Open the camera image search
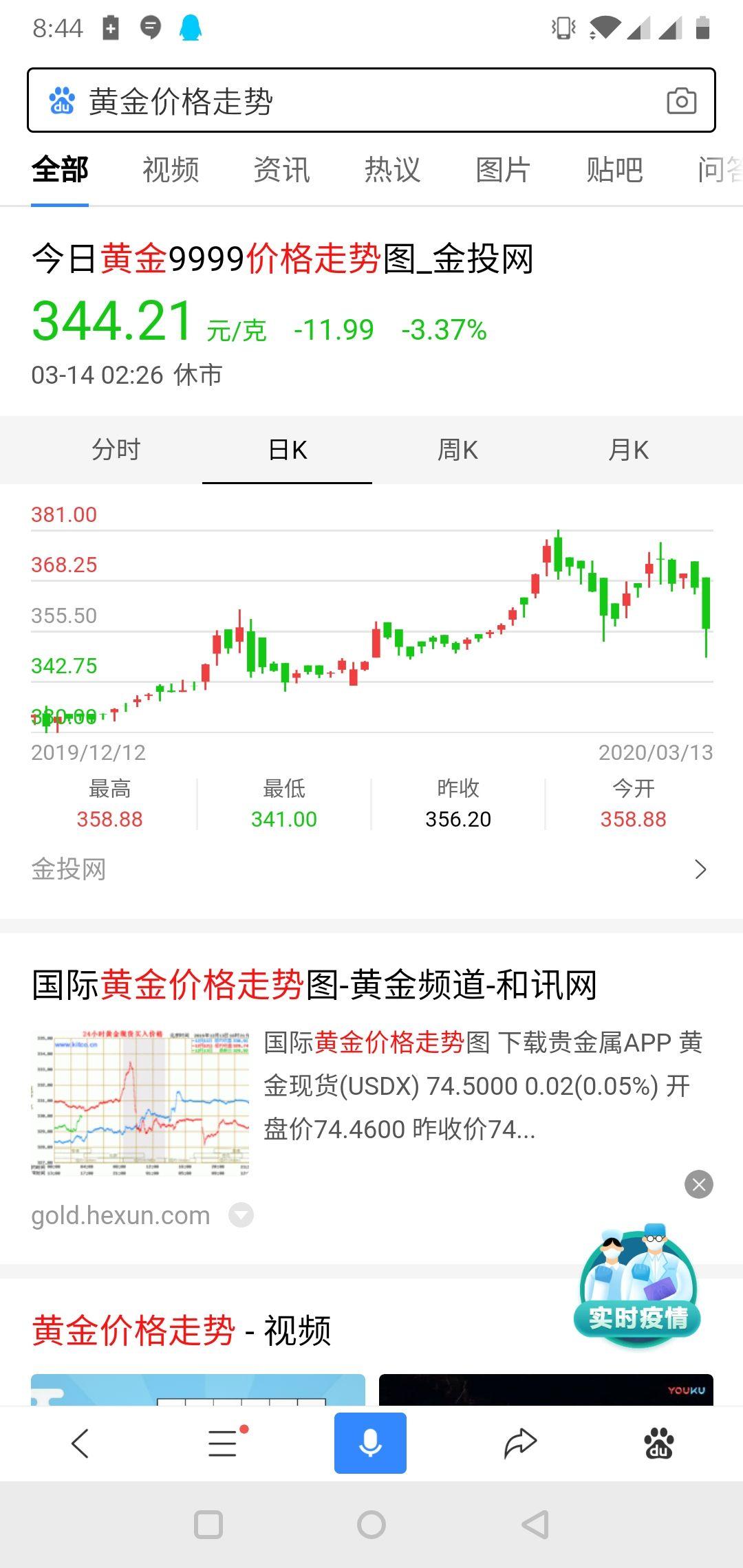This screenshot has height=1568, width=743. tap(681, 102)
